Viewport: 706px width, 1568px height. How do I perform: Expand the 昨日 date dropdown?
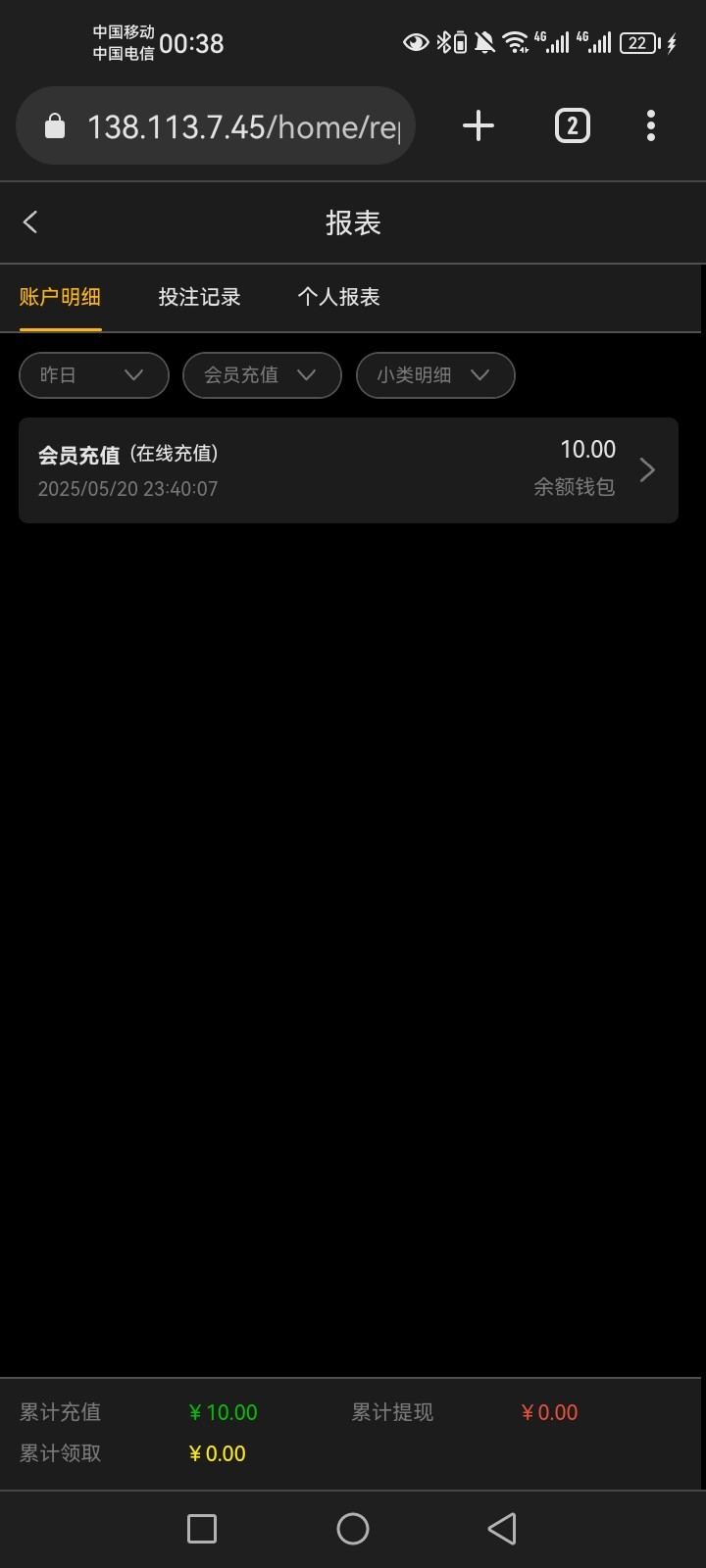coord(93,375)
